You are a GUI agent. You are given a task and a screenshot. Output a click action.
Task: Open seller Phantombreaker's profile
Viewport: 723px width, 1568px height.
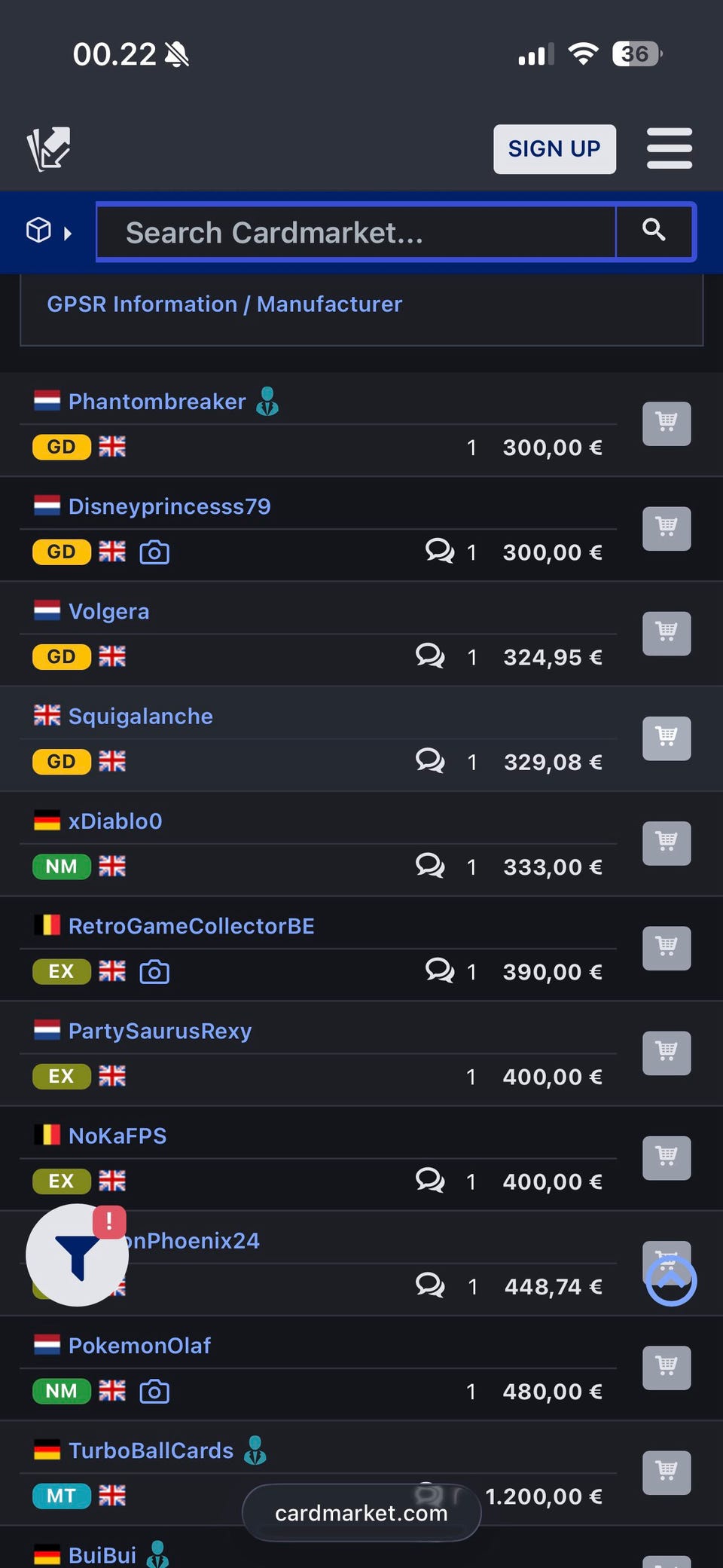pyautogui.click(x=157, y=402)
